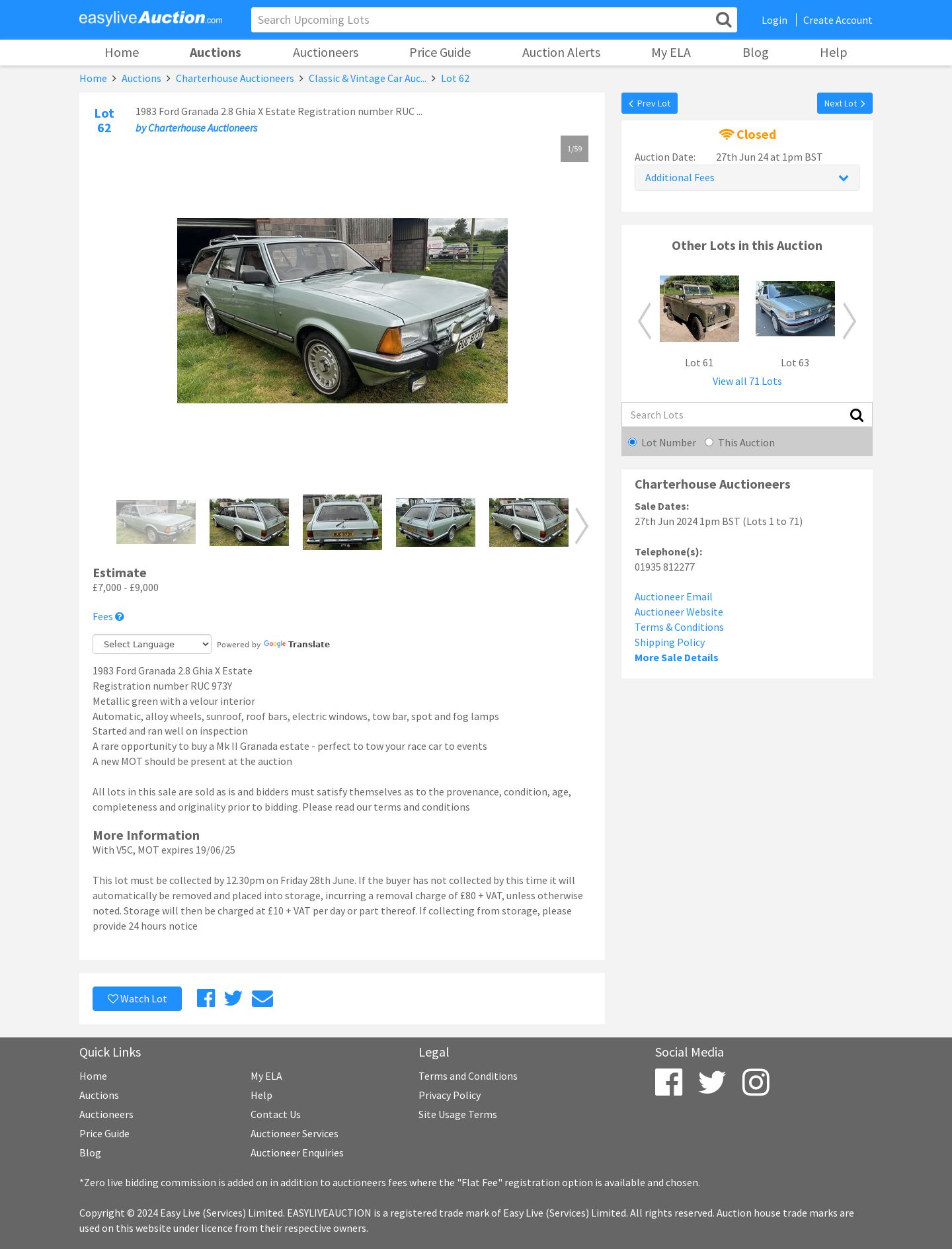Open the Fees help link
Screen dimensions: 952x1249
[108, 617]
